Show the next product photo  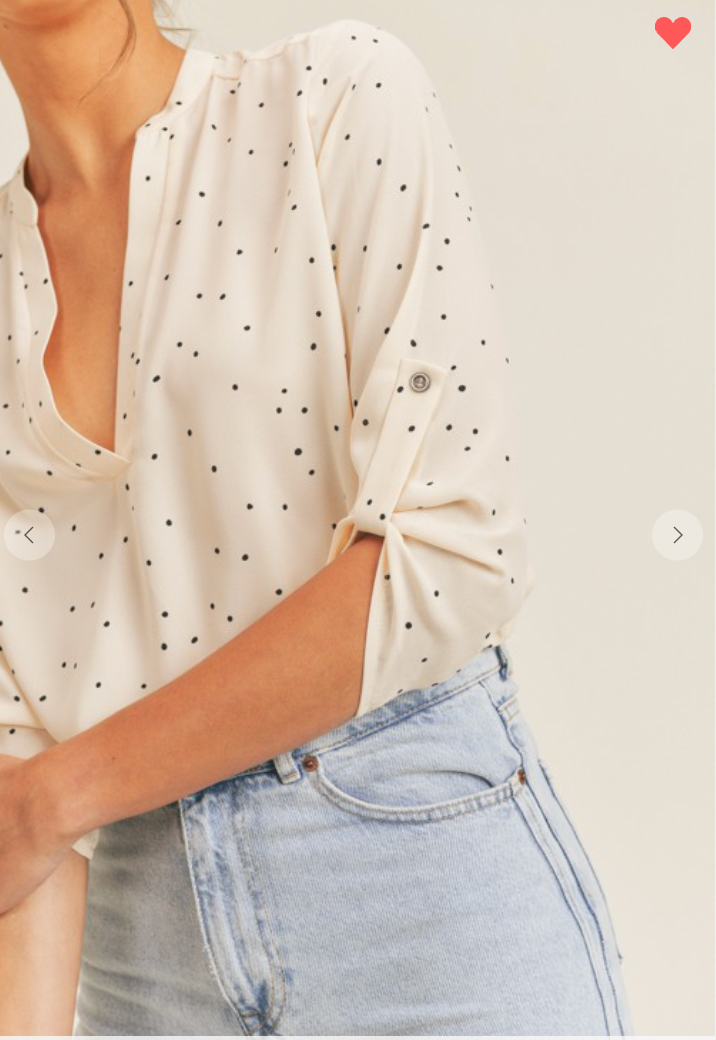click(677, 535)
